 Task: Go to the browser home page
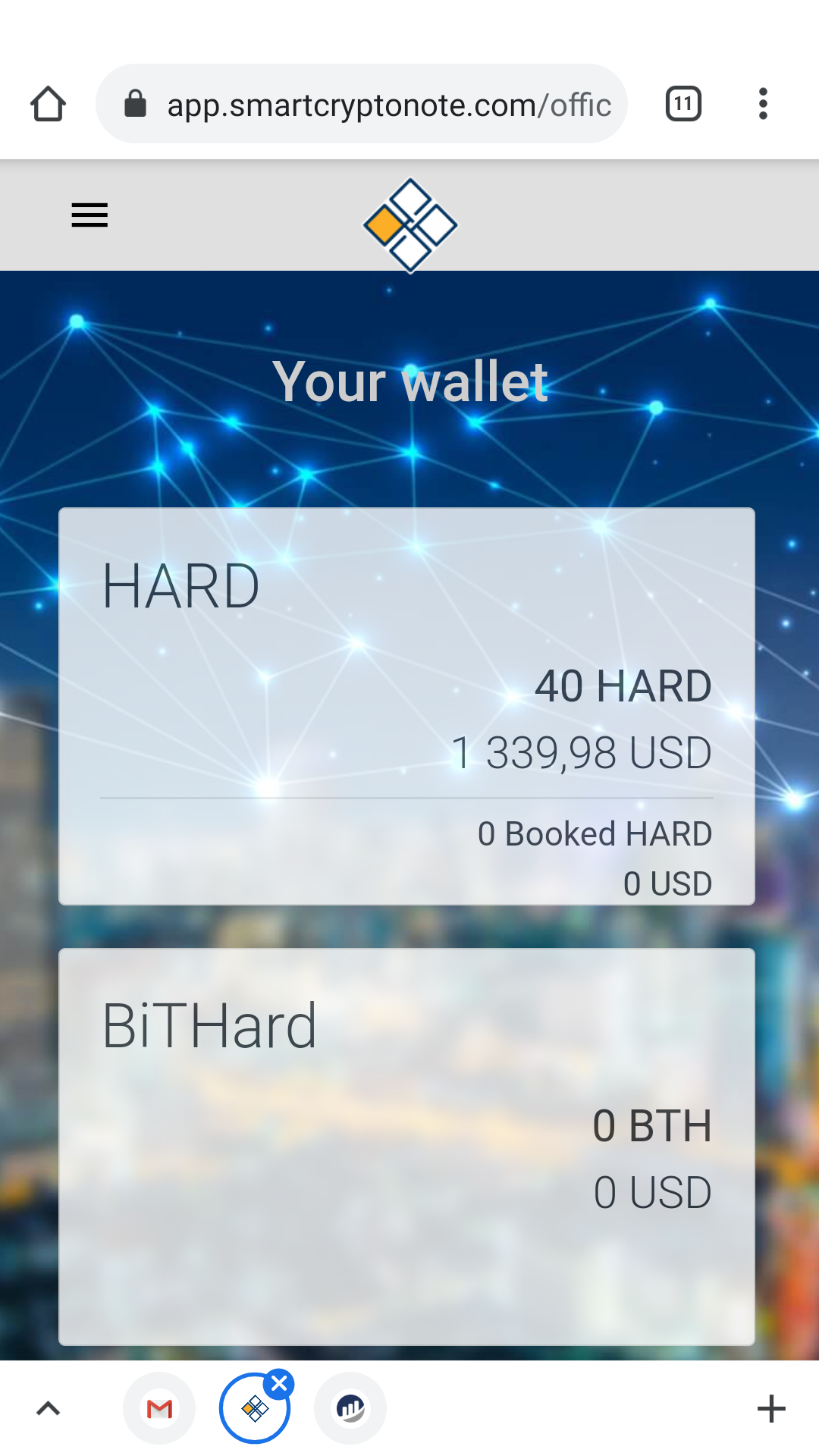pos(48,104)
